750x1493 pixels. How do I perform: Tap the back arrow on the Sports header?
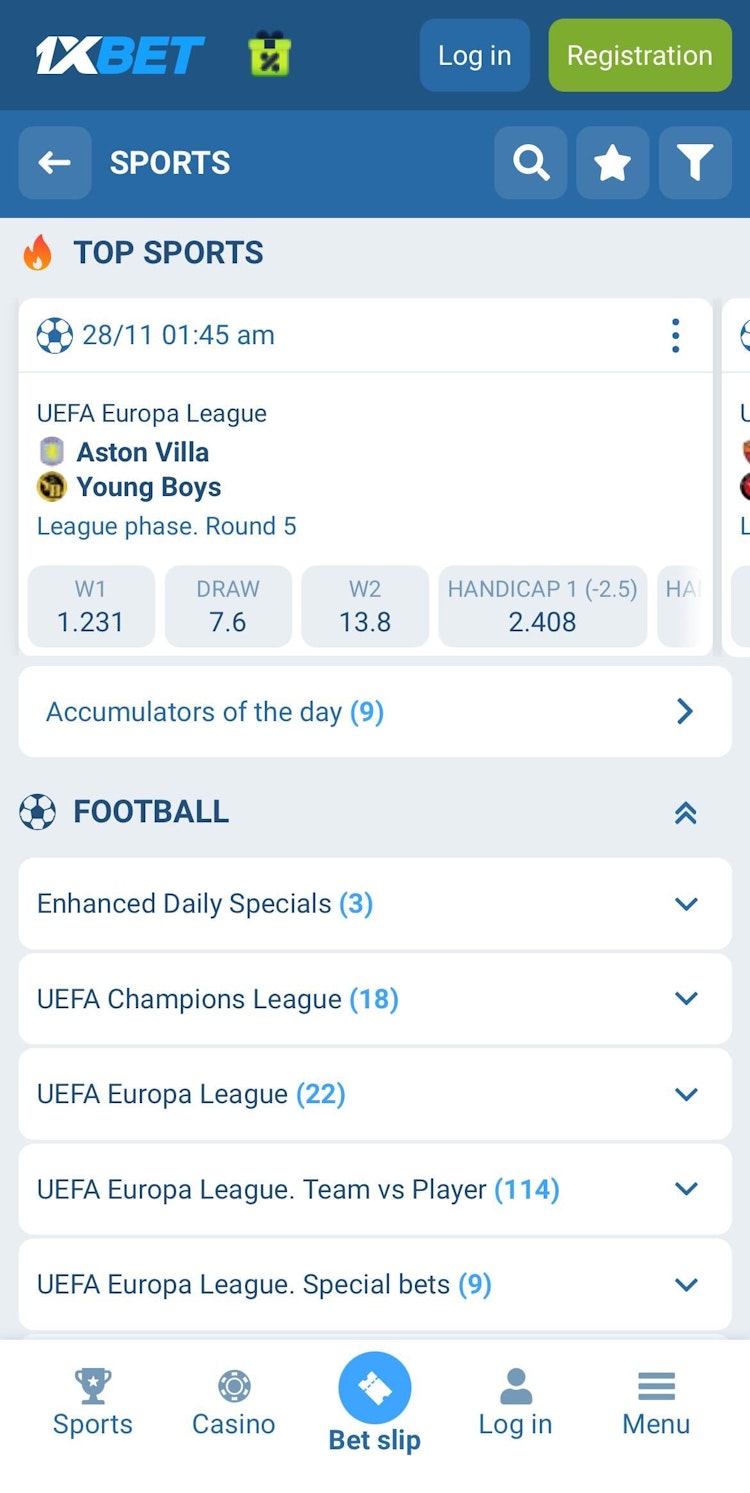54,163
